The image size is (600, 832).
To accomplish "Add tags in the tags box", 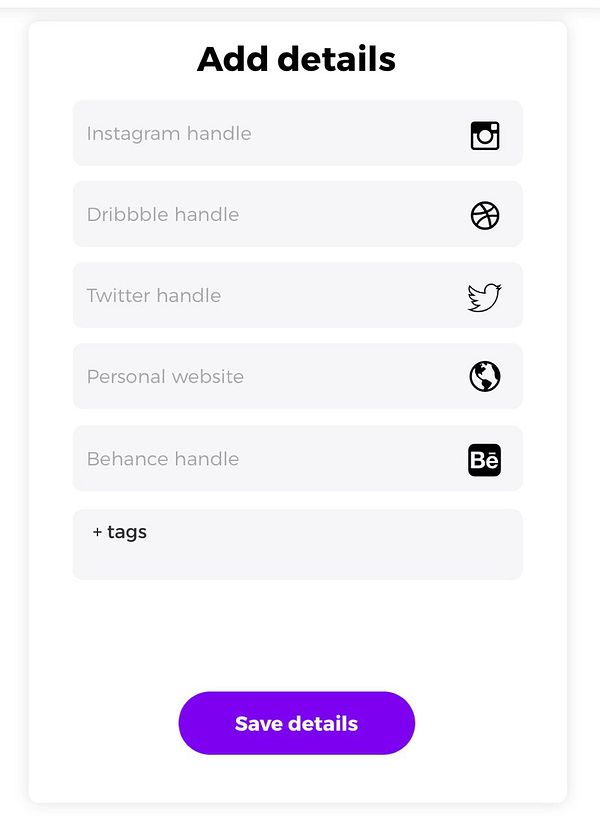I will [297, 544].
